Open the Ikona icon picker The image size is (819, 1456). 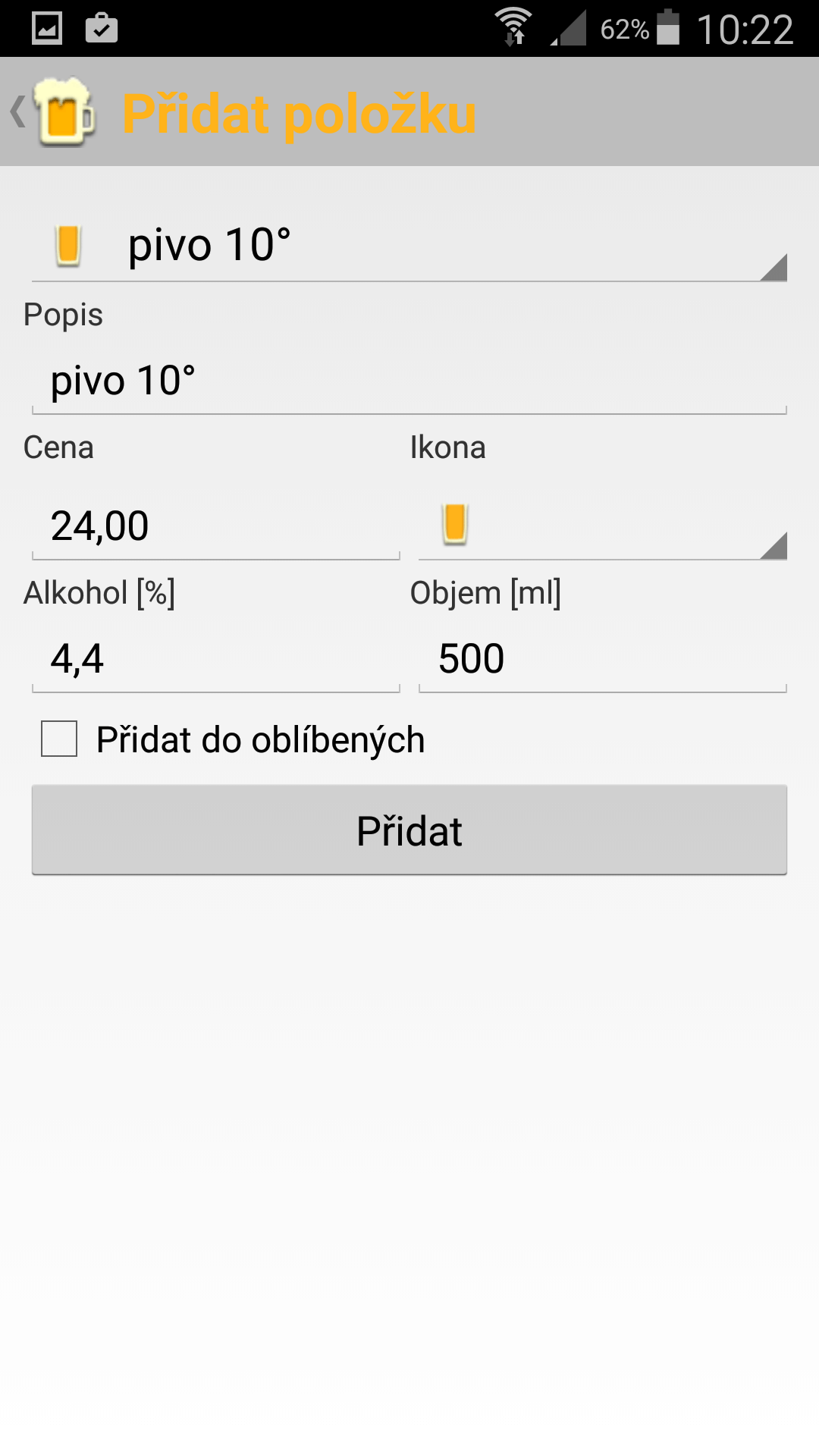(603, 526)
